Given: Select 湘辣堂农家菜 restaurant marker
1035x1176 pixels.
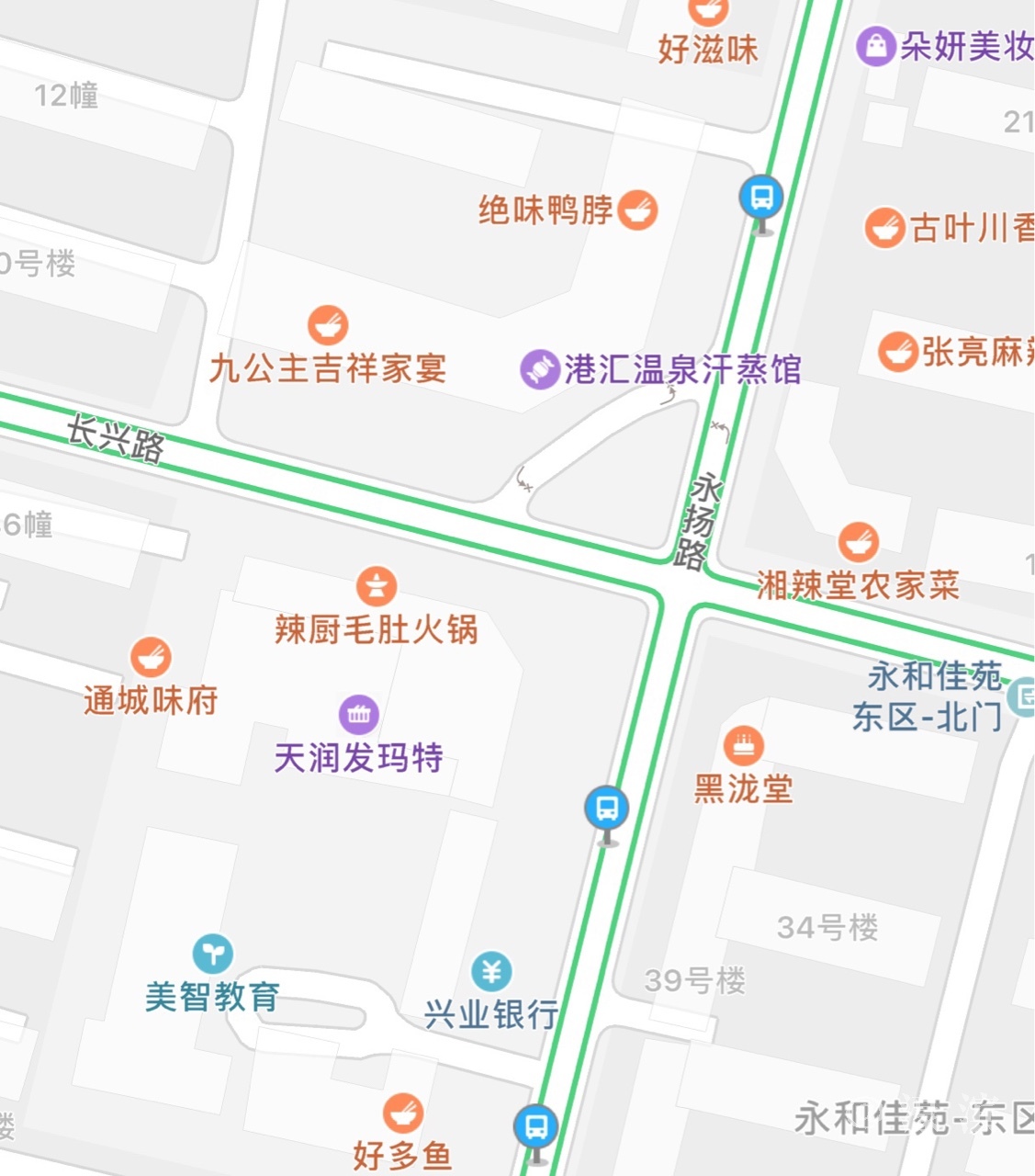Looking at the screenshot, I should coord(858,542).
